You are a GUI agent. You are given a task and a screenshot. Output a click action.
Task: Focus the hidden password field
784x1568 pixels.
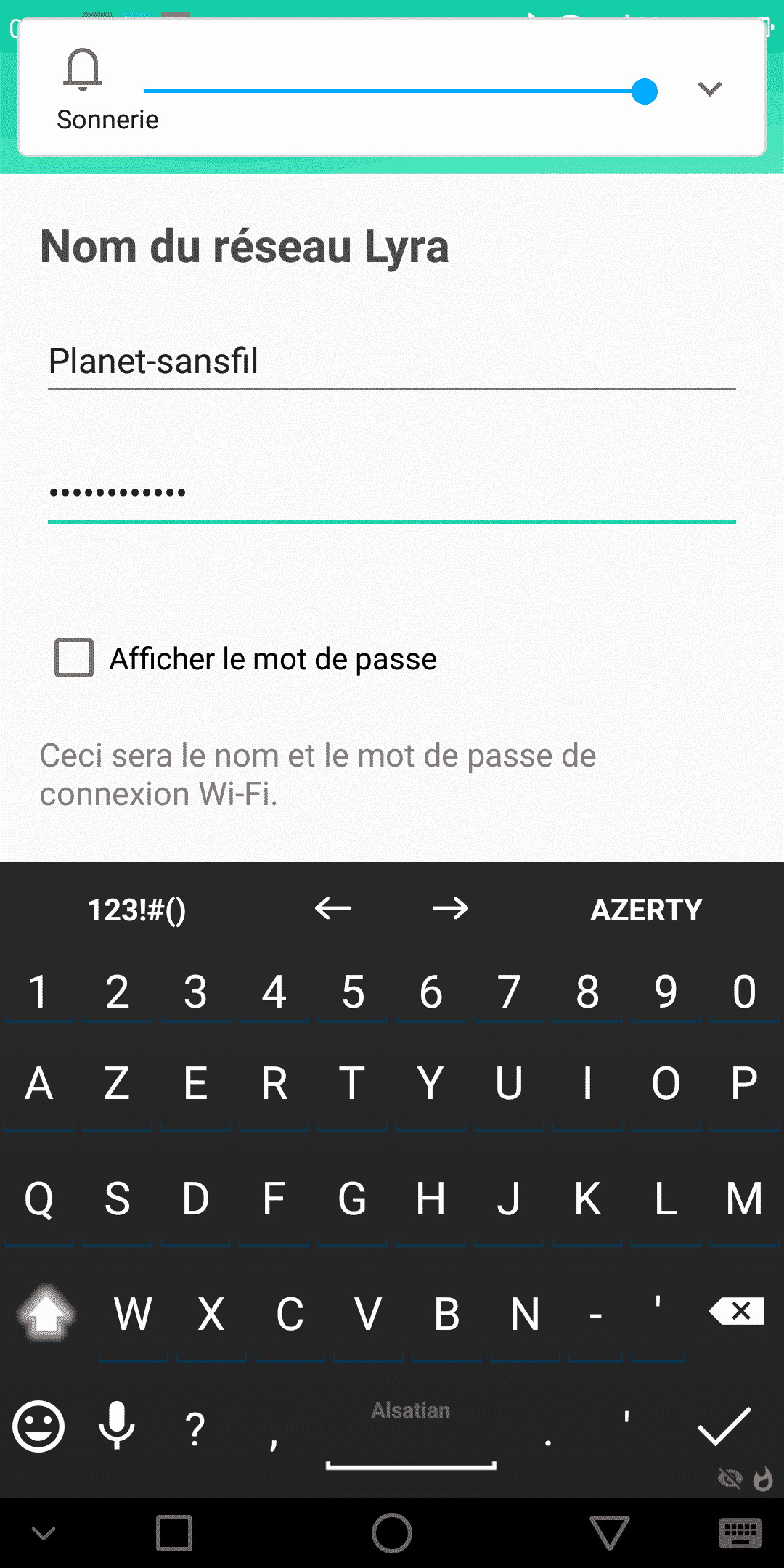391,493
